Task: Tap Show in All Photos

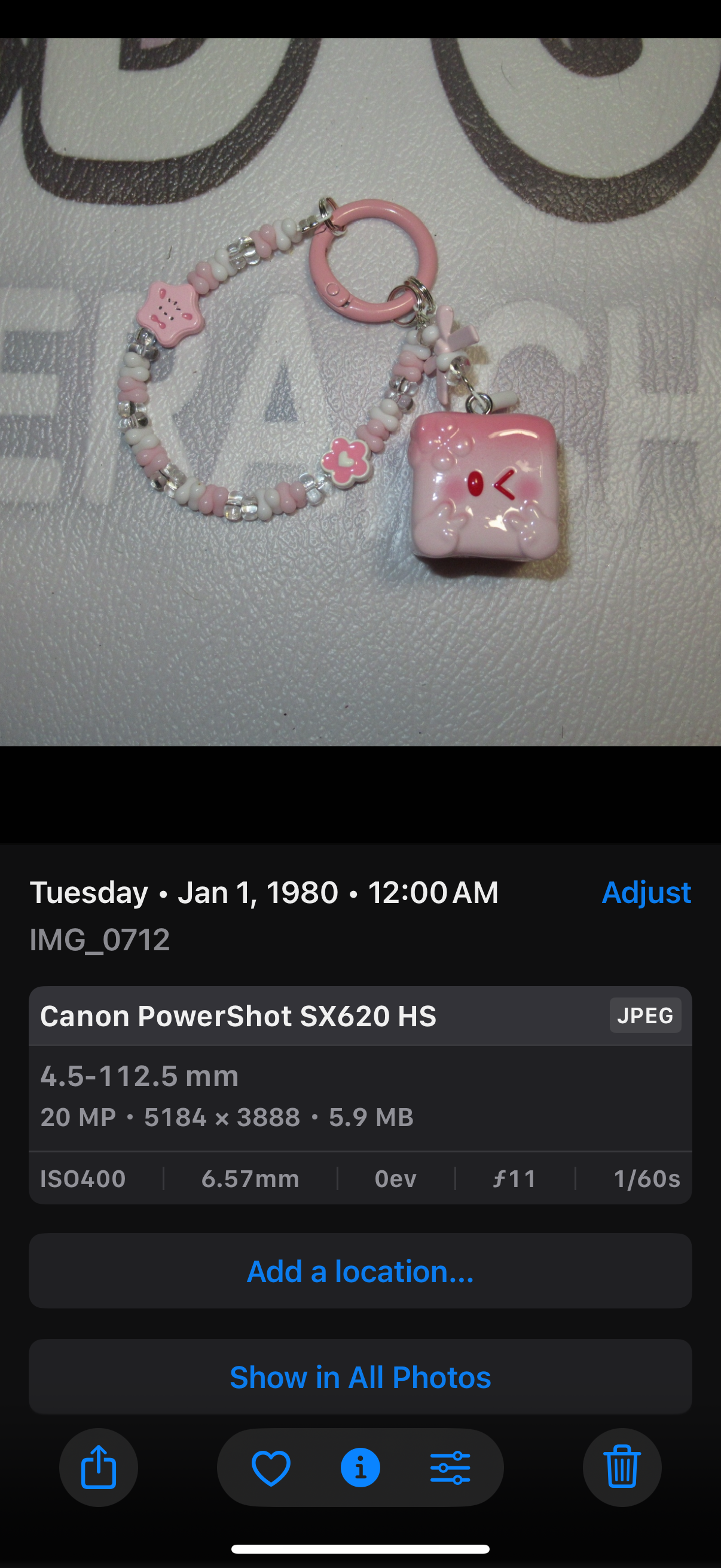Action: [x=360, y=1377]
